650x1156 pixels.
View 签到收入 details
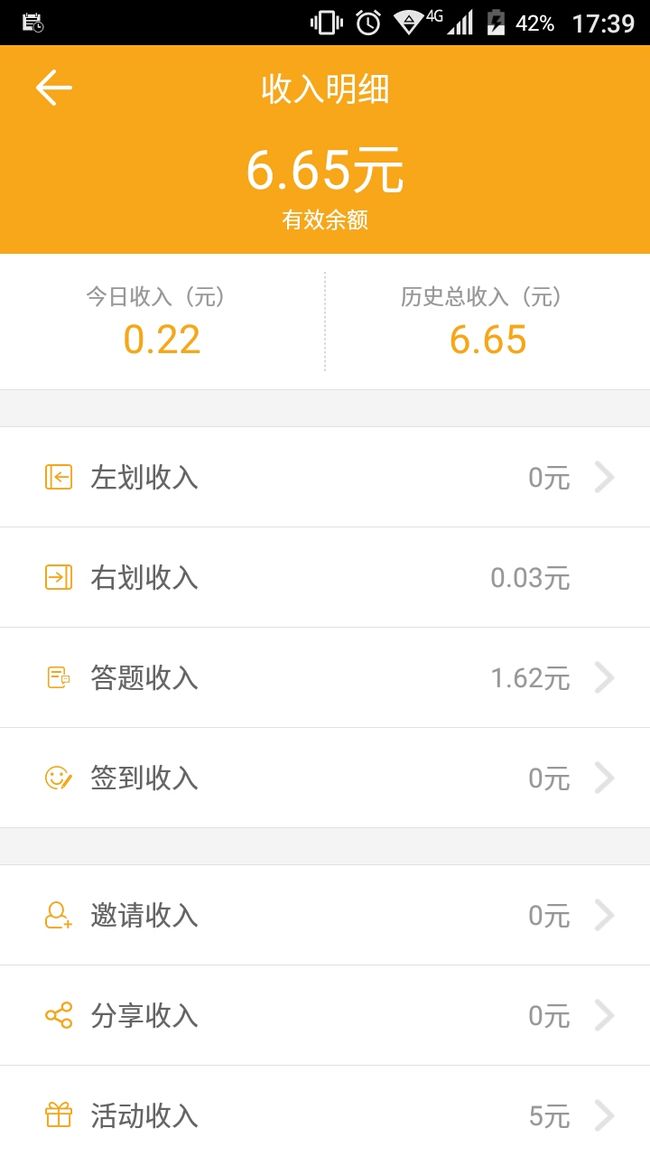[x=325, y=778]
